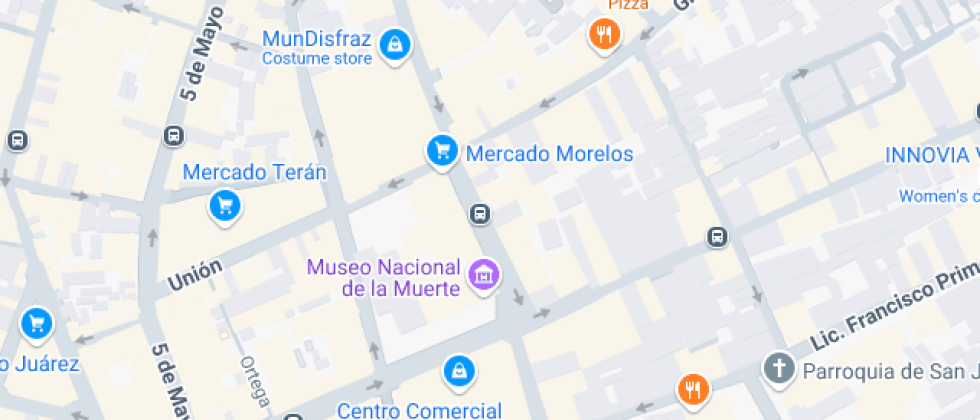Open the MunDisfraz costume store pin
The height and width of the screenshot is (420, 980).
coord(397,44)
